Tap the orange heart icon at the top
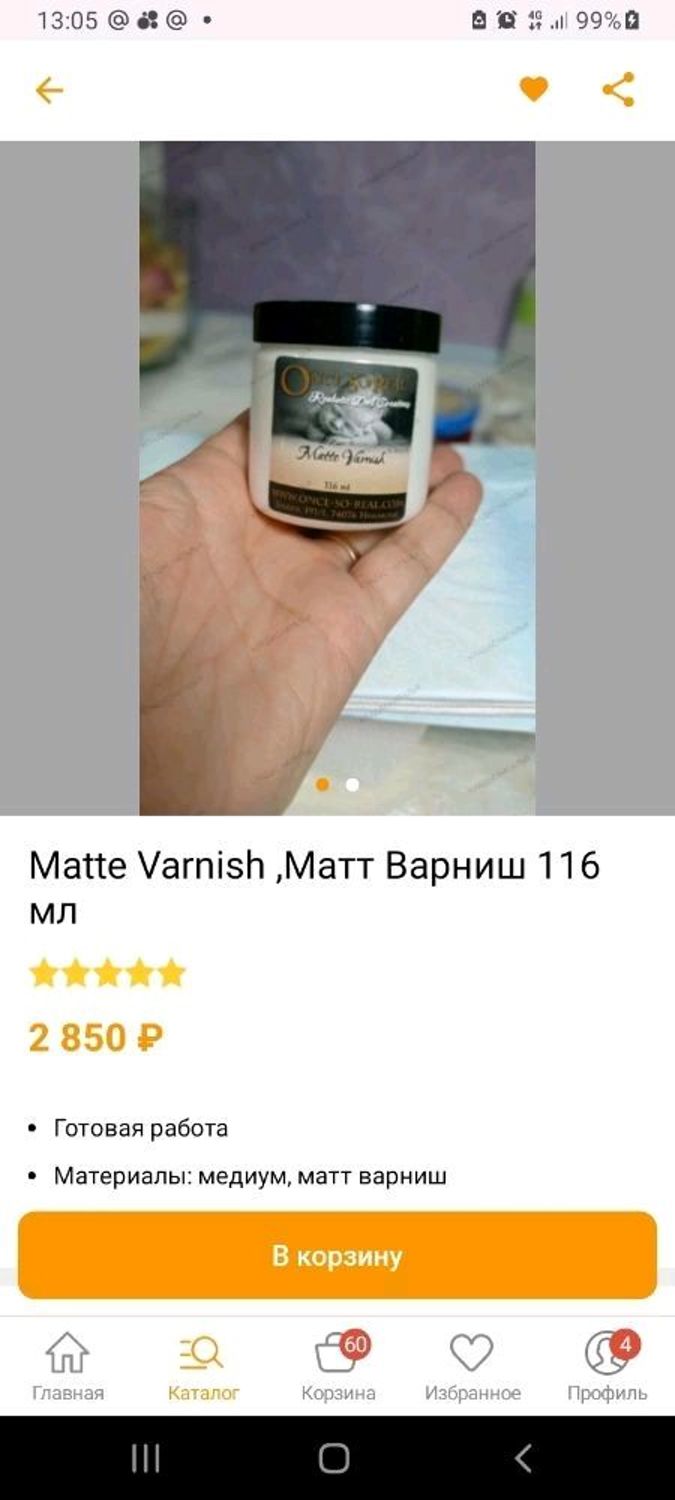This screenshot has width=675, height=1500. [x=534, y=90]
